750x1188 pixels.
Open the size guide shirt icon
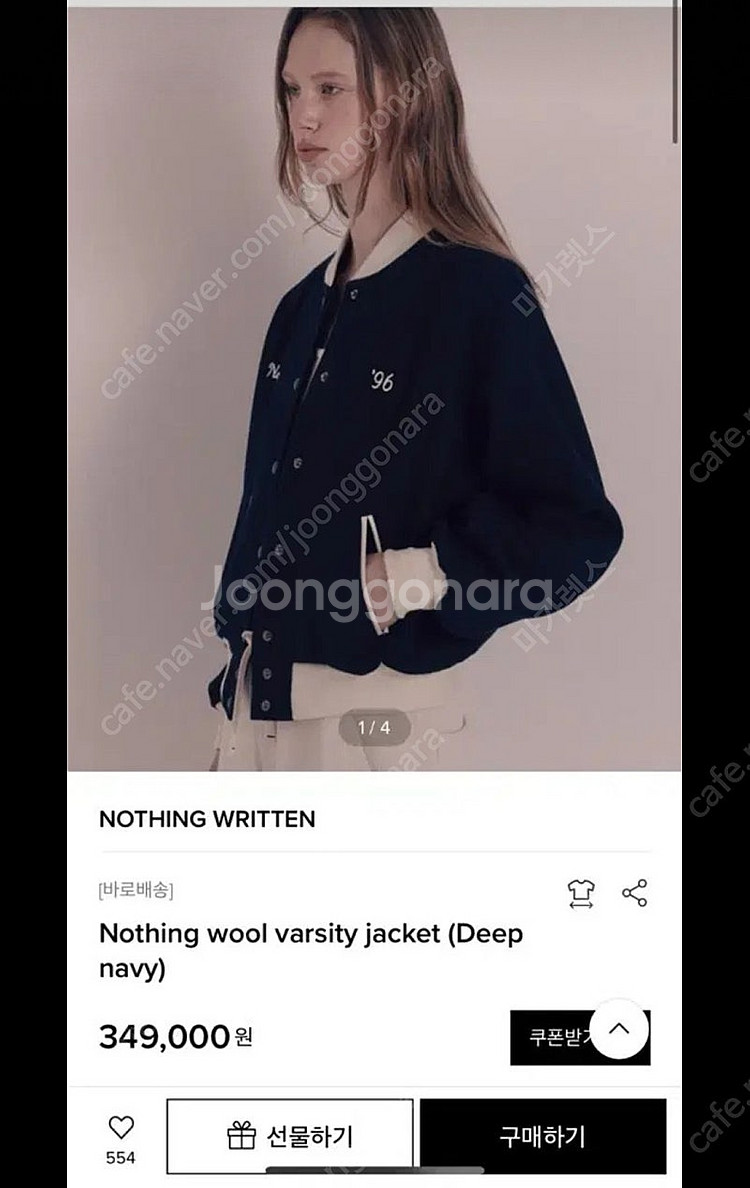(x=580, y=892)
